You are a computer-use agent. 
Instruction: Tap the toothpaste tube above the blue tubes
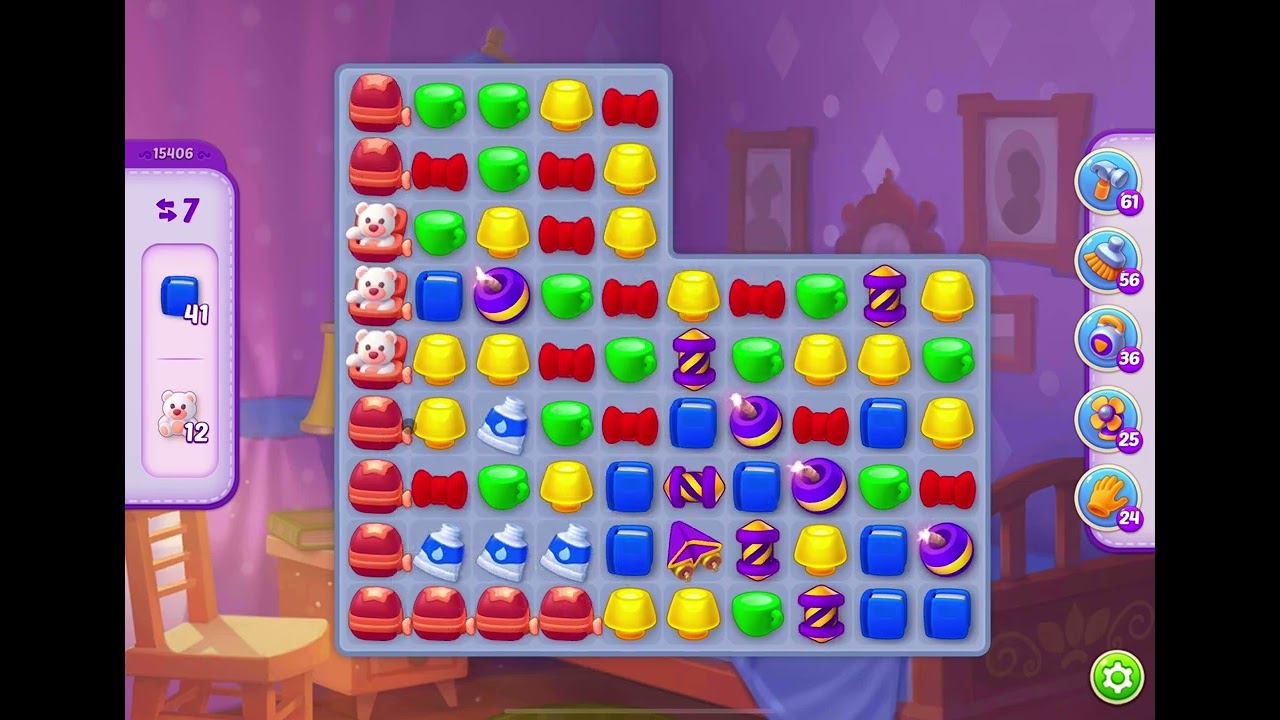point(503,424)
